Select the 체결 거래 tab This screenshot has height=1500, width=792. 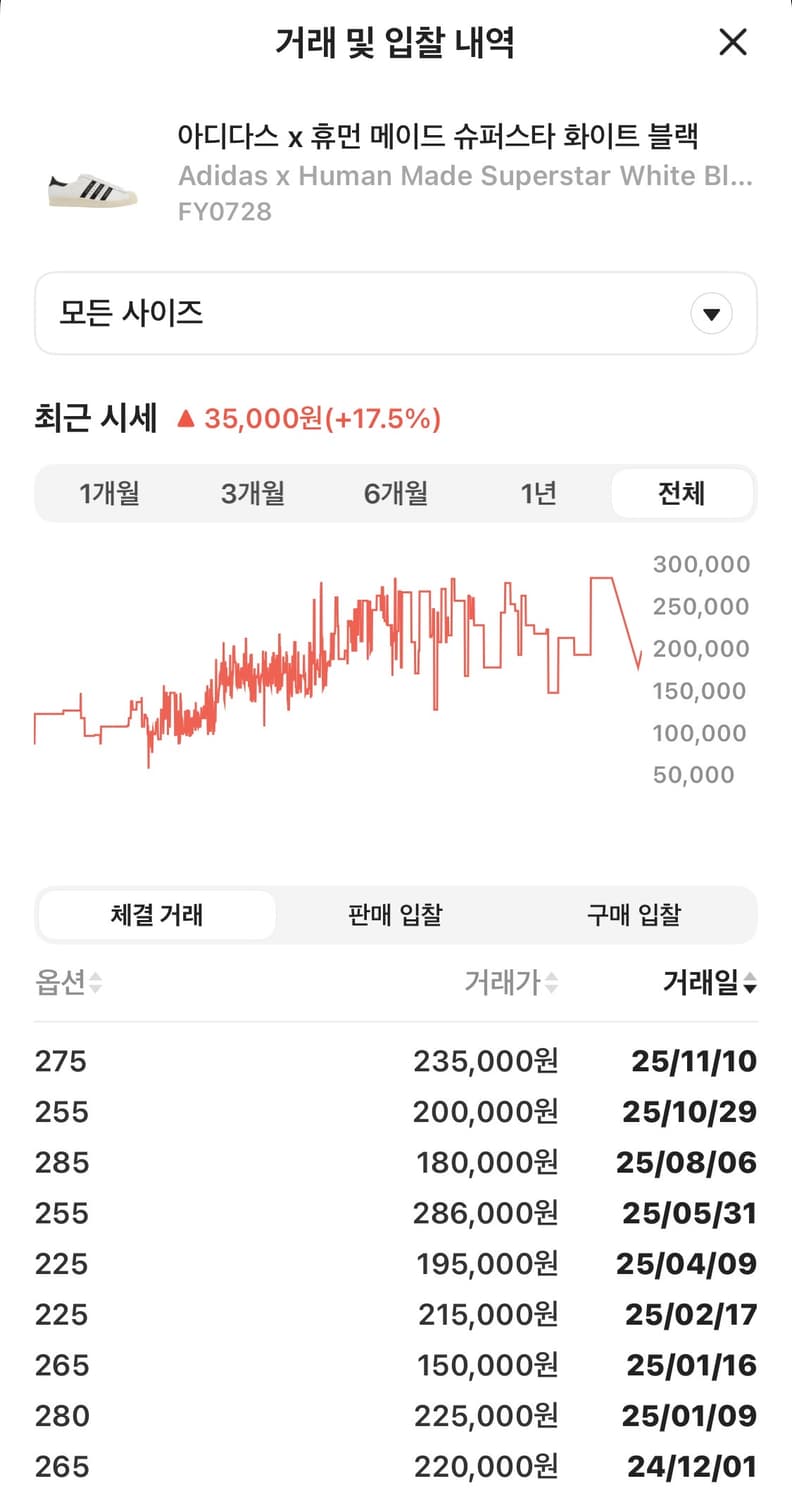[156, 915]
